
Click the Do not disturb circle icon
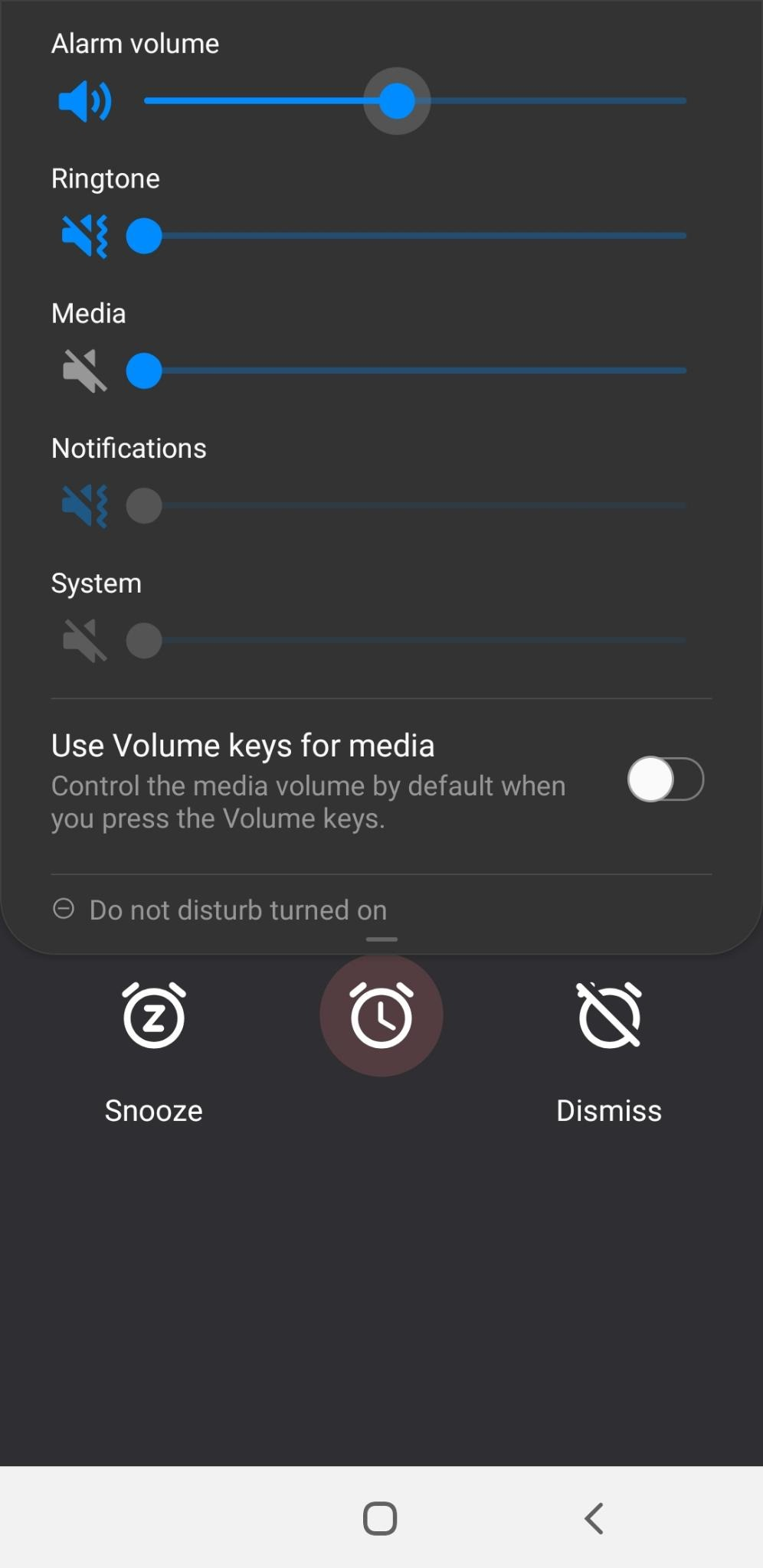click(64, 910)
